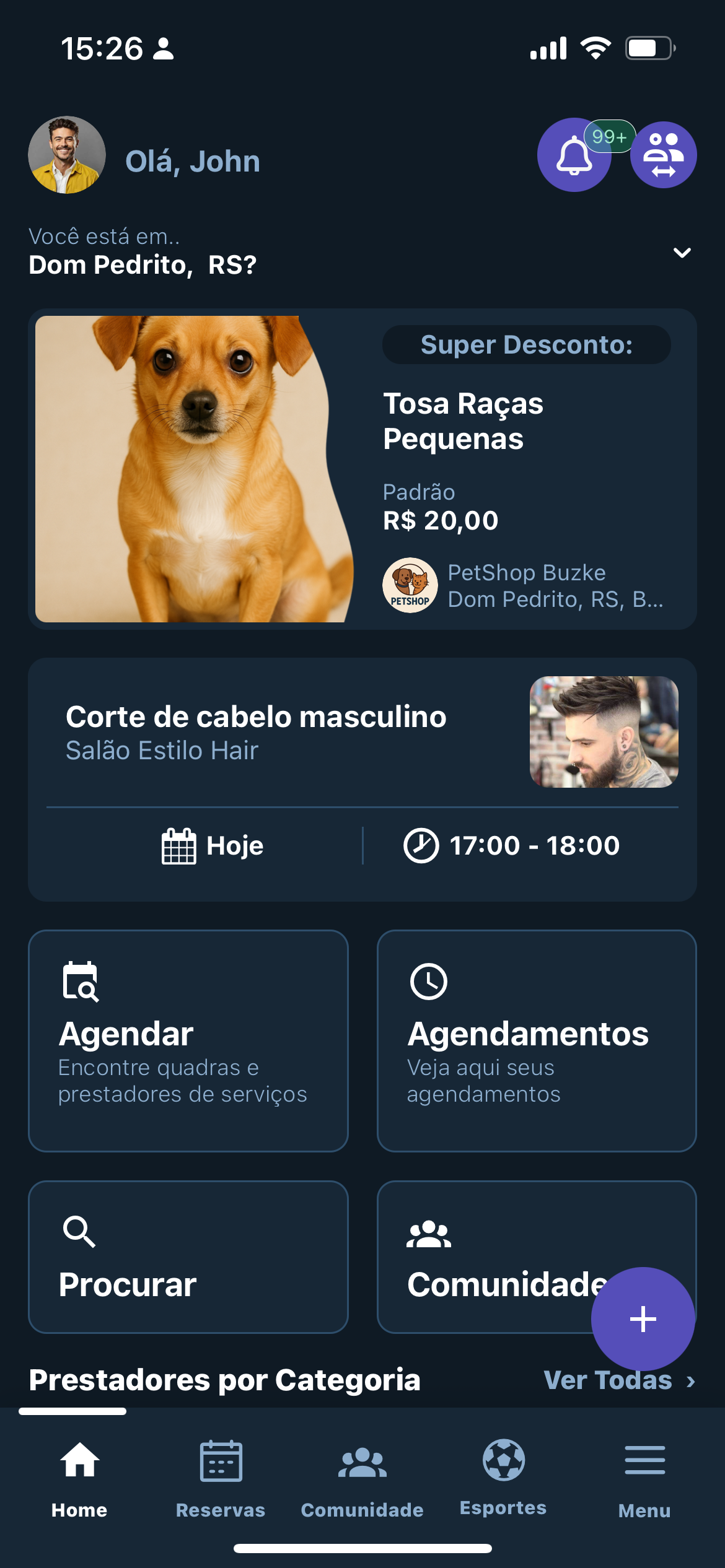
Task: Tap John's profile avatar photo
Action: click(66, 155)
